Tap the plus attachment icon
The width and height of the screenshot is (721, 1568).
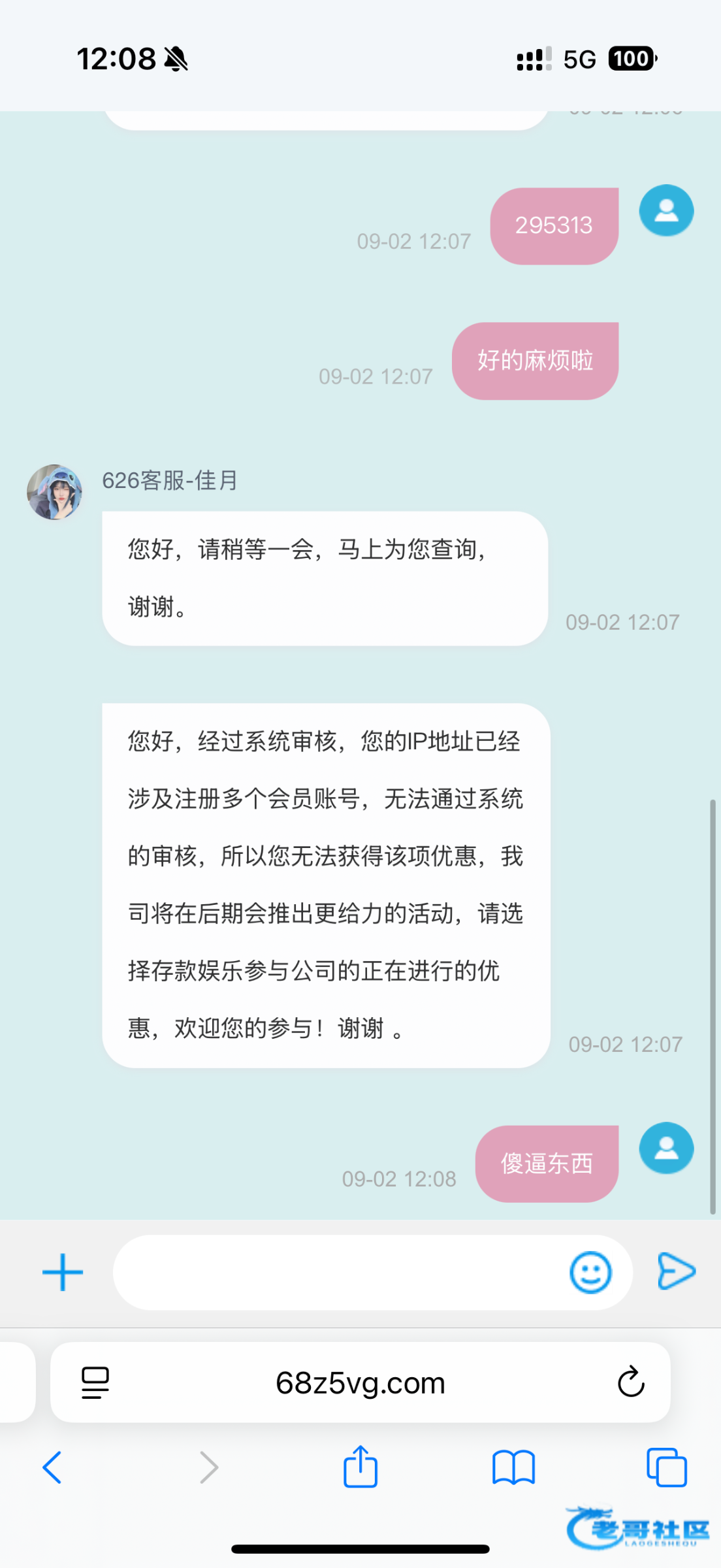click(x=63, y=1272)
